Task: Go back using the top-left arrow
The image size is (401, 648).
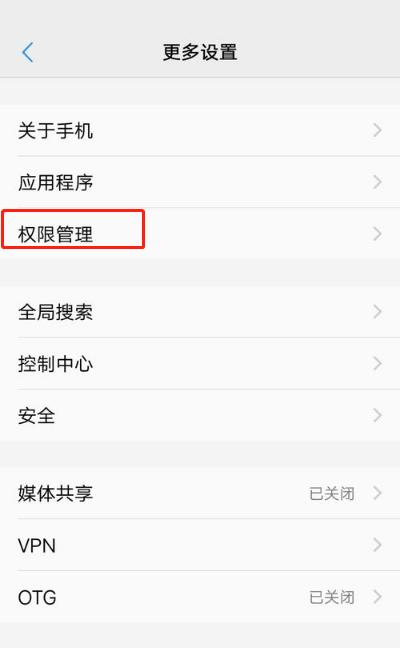Action: [28, 52]
